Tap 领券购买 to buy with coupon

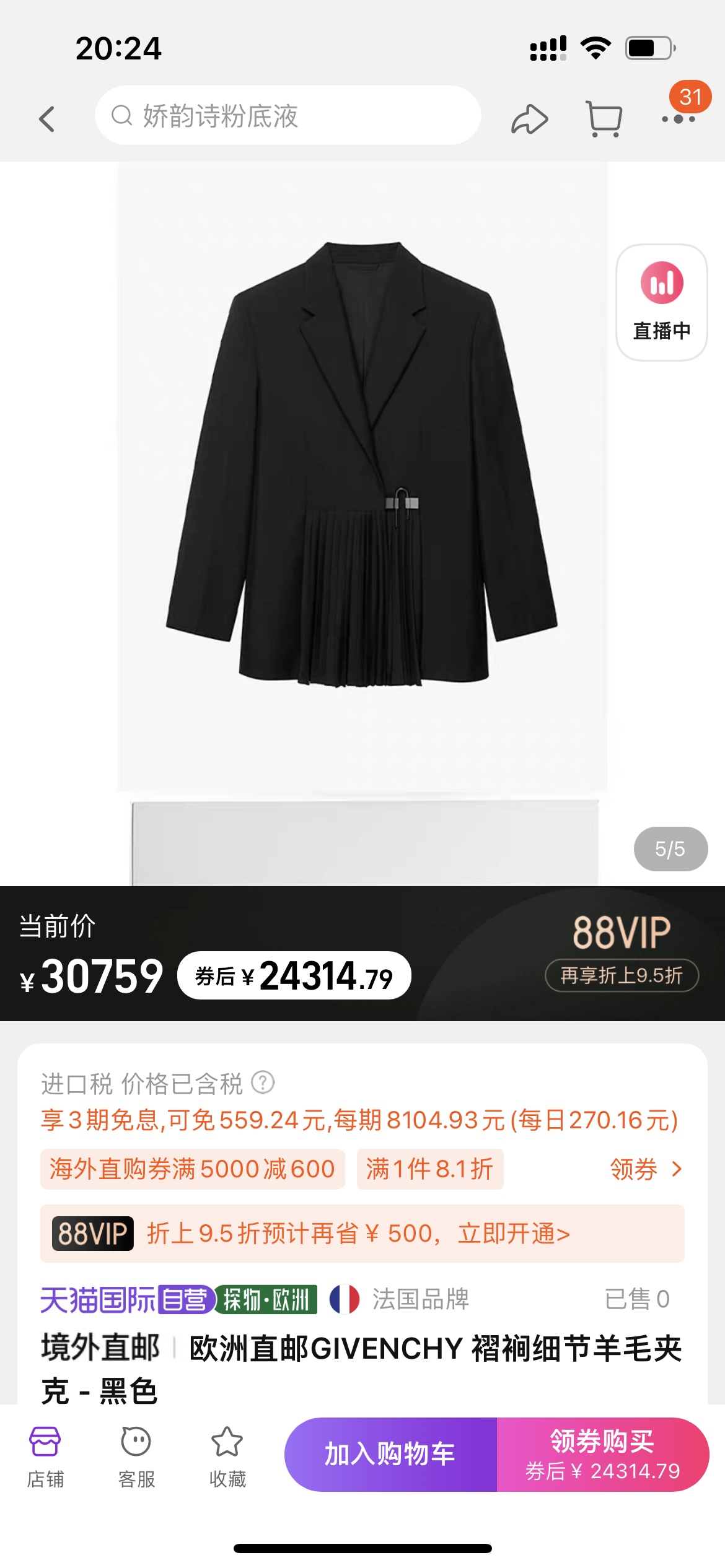point(602,1454)
